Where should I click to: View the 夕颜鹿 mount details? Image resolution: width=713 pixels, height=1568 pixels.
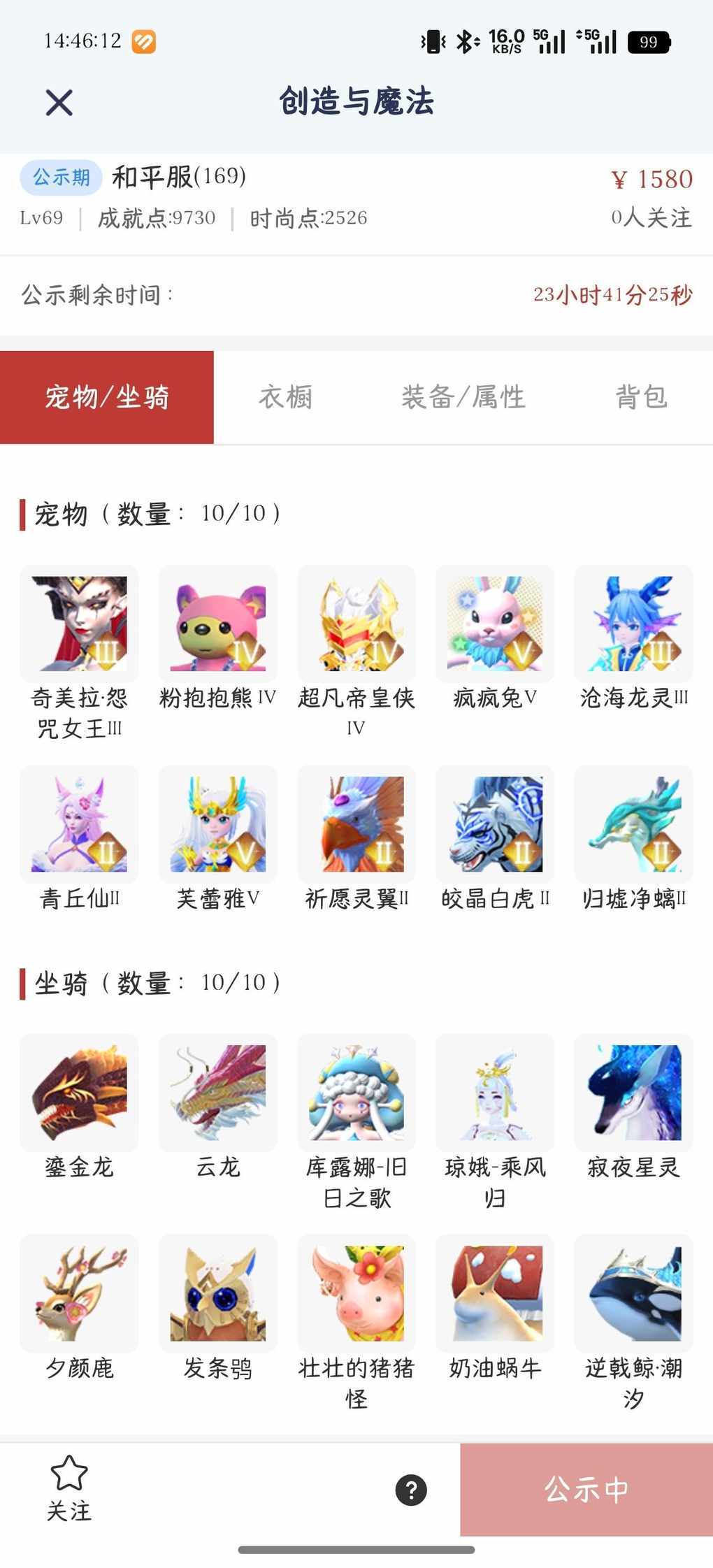[x=79, y=1293]
